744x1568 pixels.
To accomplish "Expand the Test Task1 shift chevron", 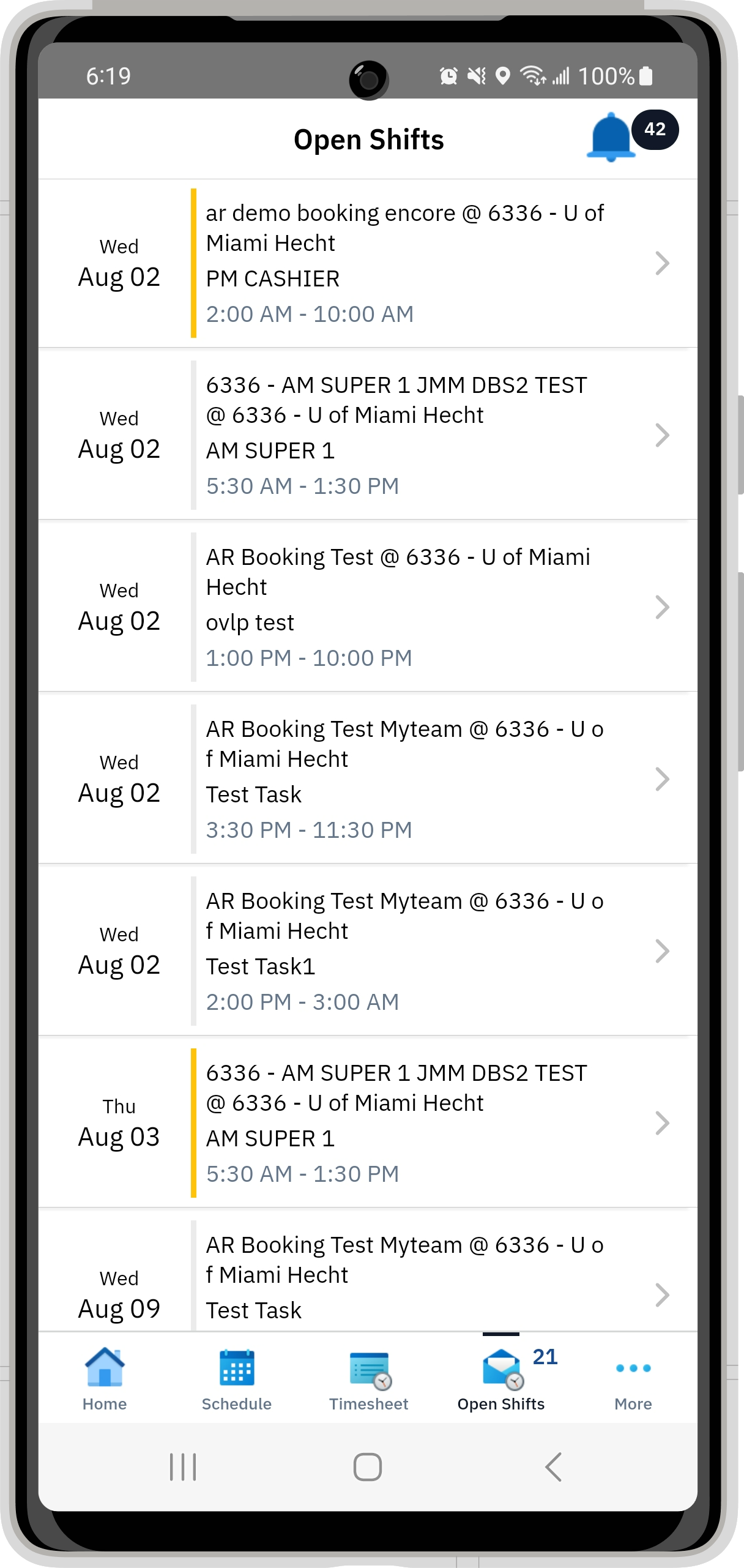I will click(662, 950).
